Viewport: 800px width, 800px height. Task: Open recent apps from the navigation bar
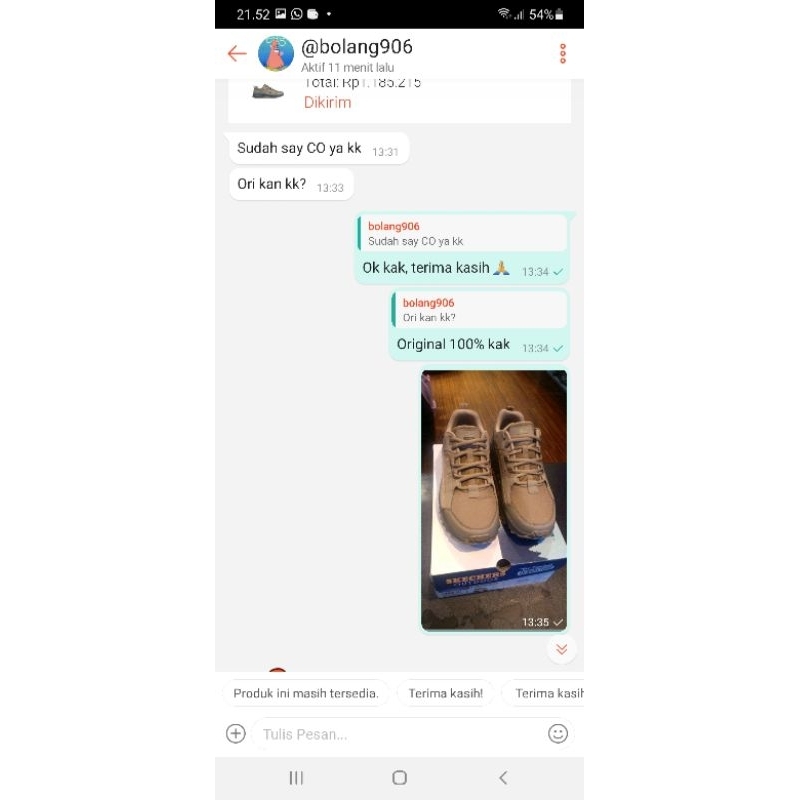click(296, 778)
